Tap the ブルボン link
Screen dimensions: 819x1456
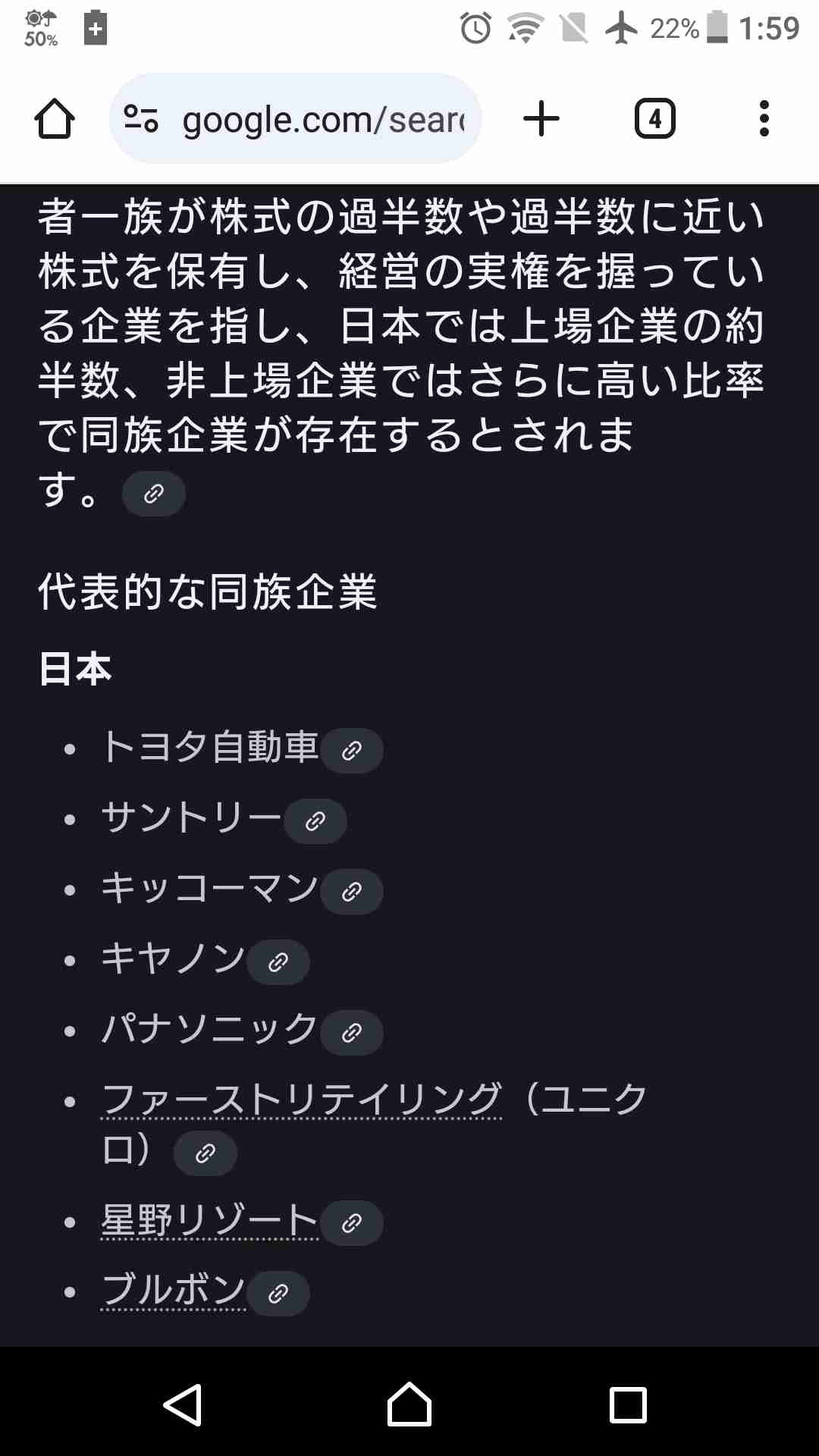click(x=174, y=1290)
